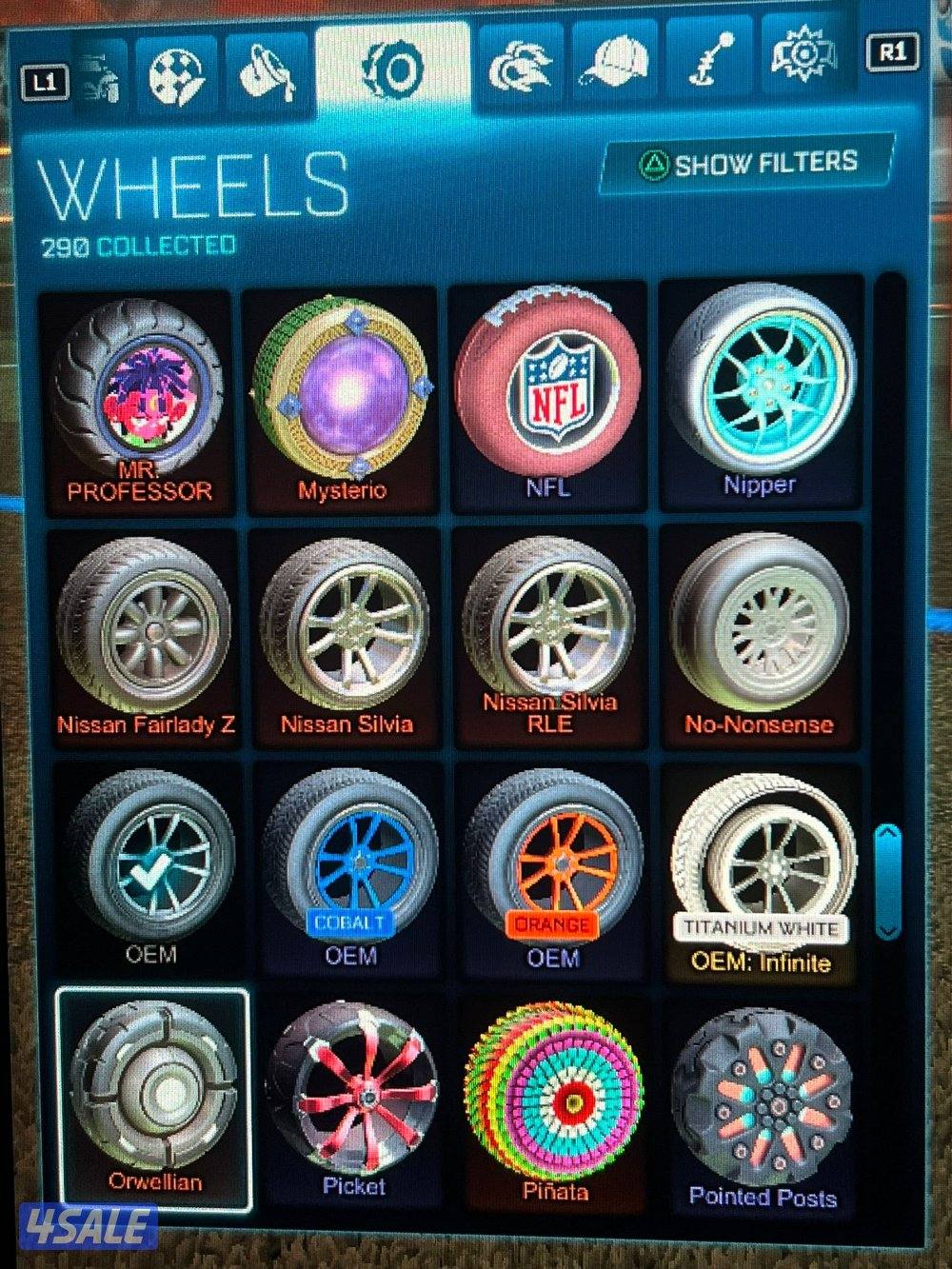
Task: Equip Titanium White OEM: Infinite wheels
Action: pos(759,869)
